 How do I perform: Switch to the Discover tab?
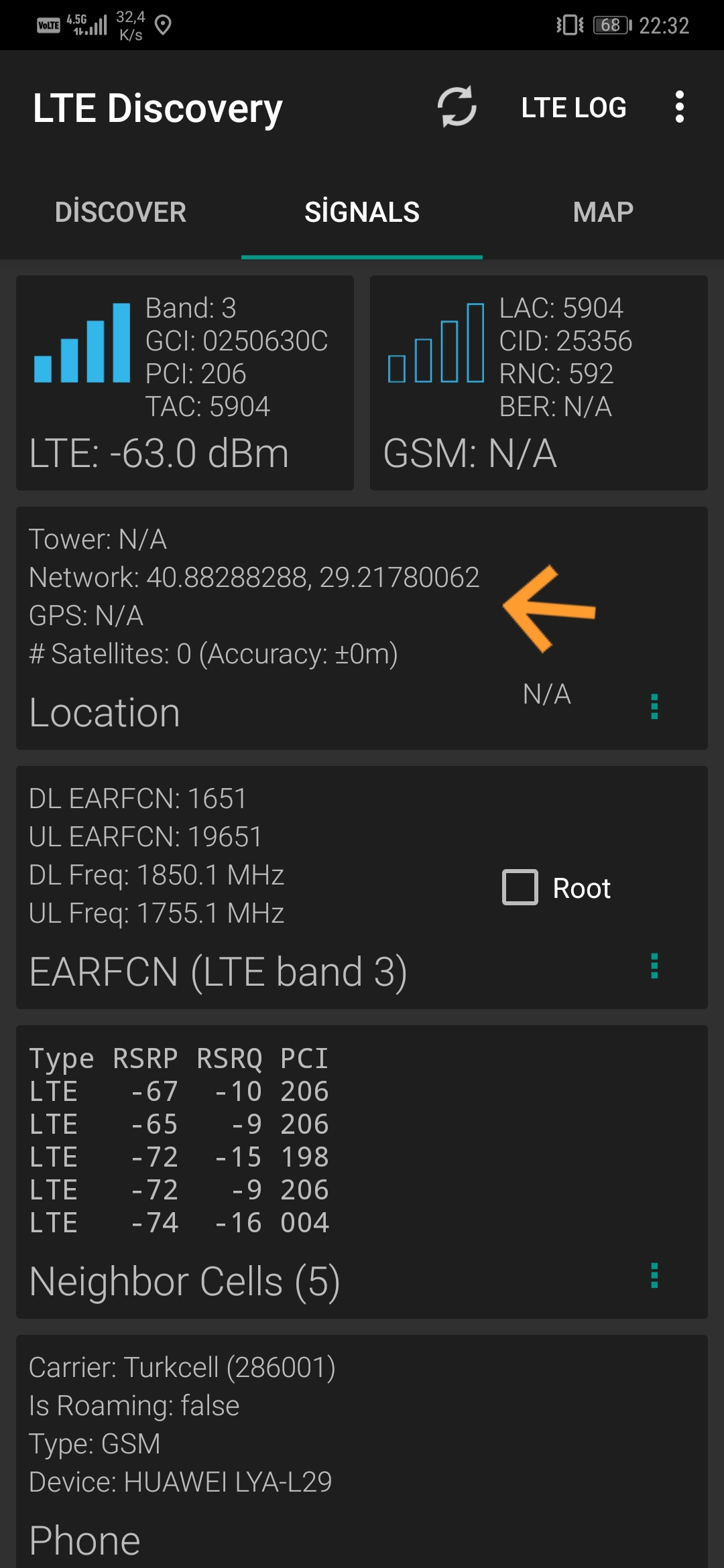121,212
